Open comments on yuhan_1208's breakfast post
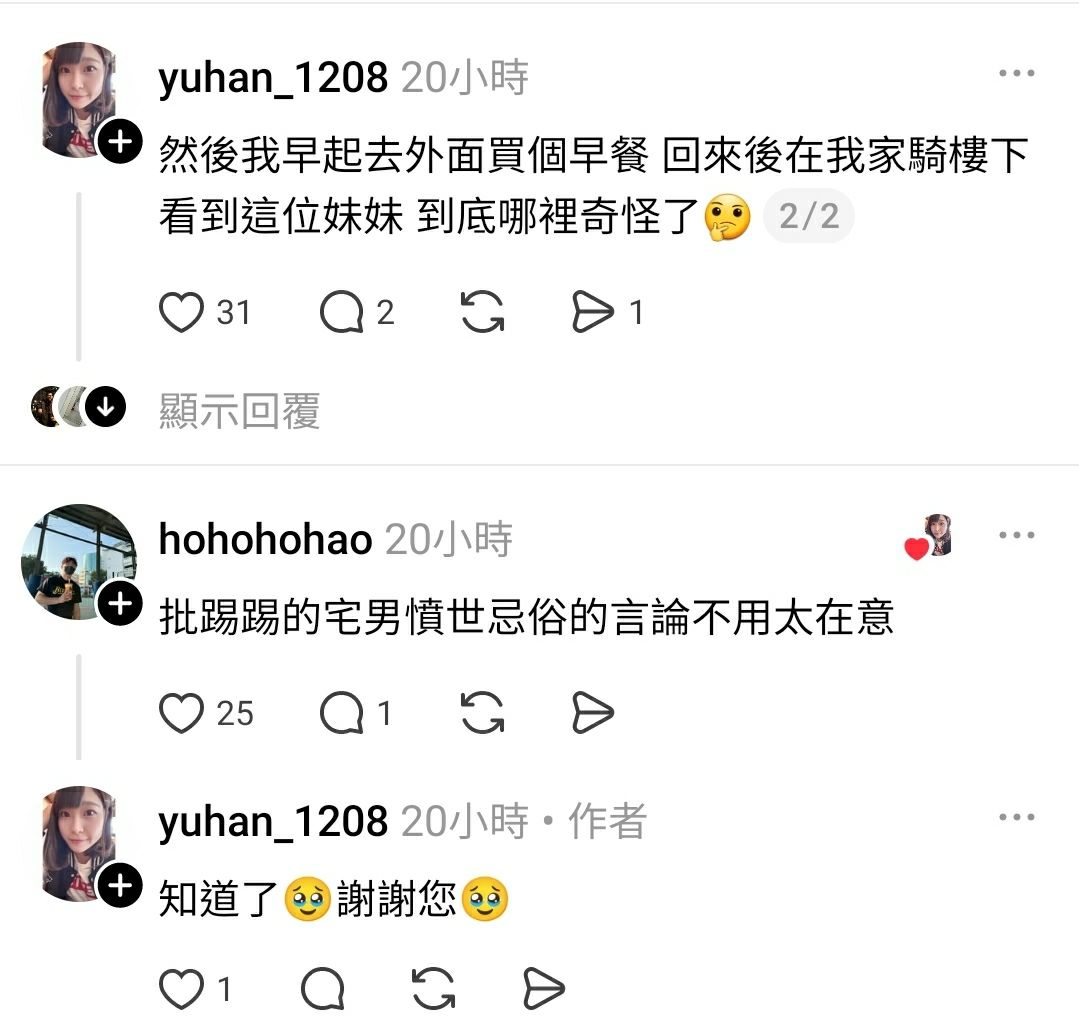The image size is (1079, 1034). click(341, 313)
